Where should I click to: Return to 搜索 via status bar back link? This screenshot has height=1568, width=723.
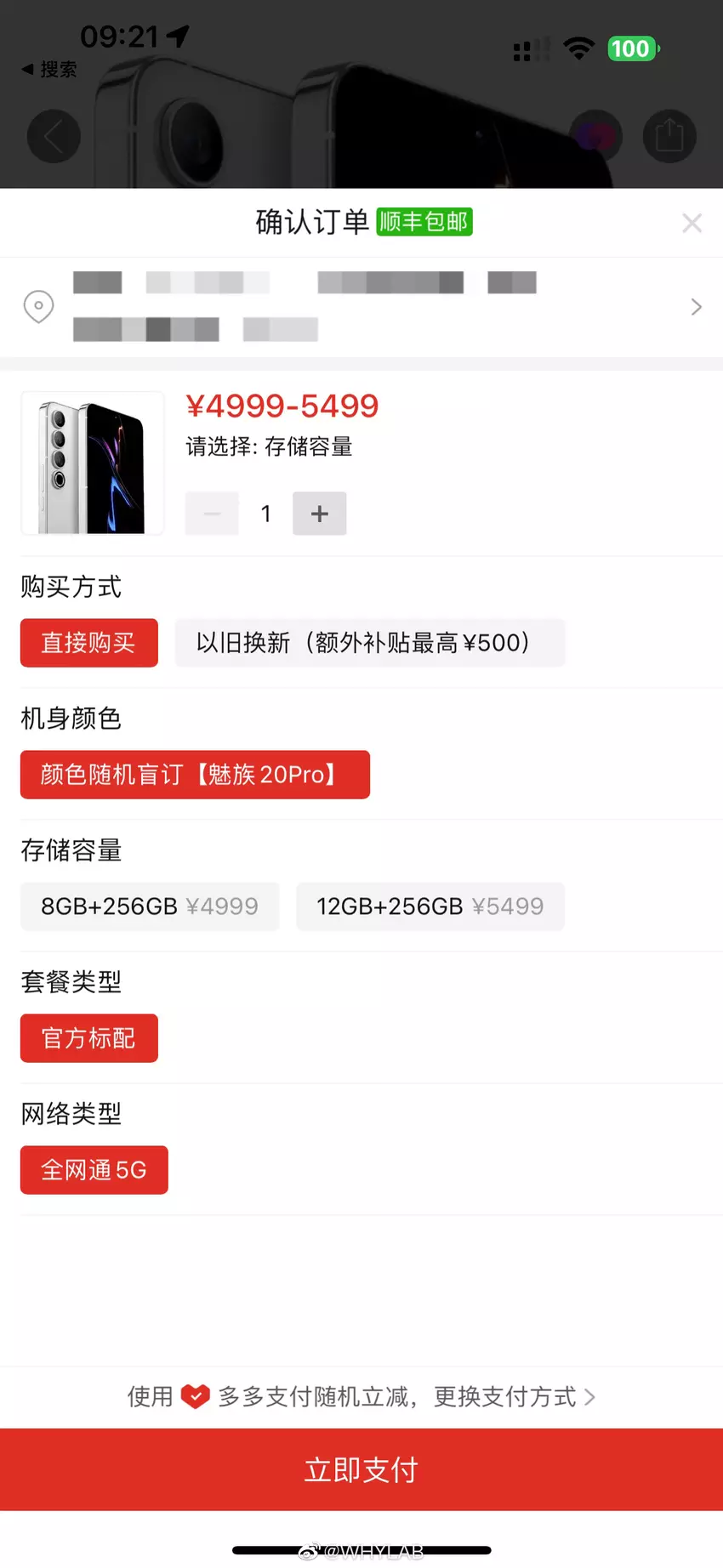49,70
